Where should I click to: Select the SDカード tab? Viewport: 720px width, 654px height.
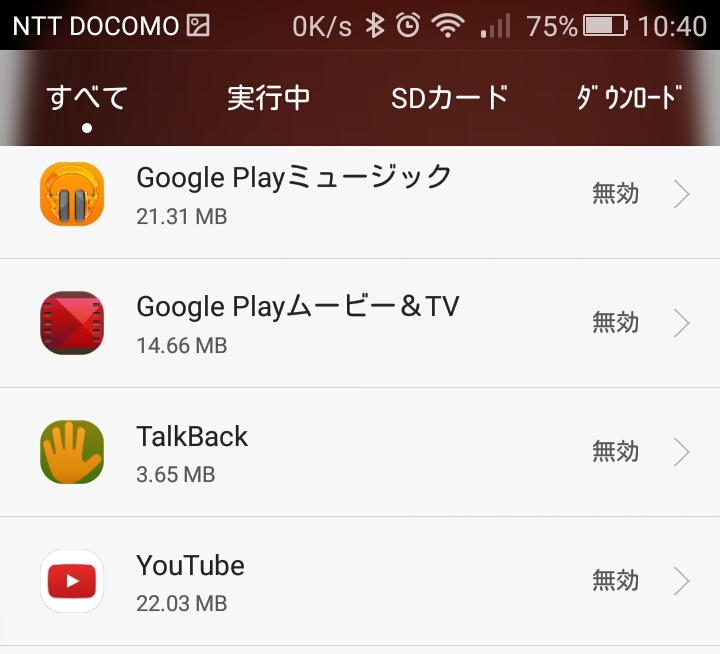(450, 98)
